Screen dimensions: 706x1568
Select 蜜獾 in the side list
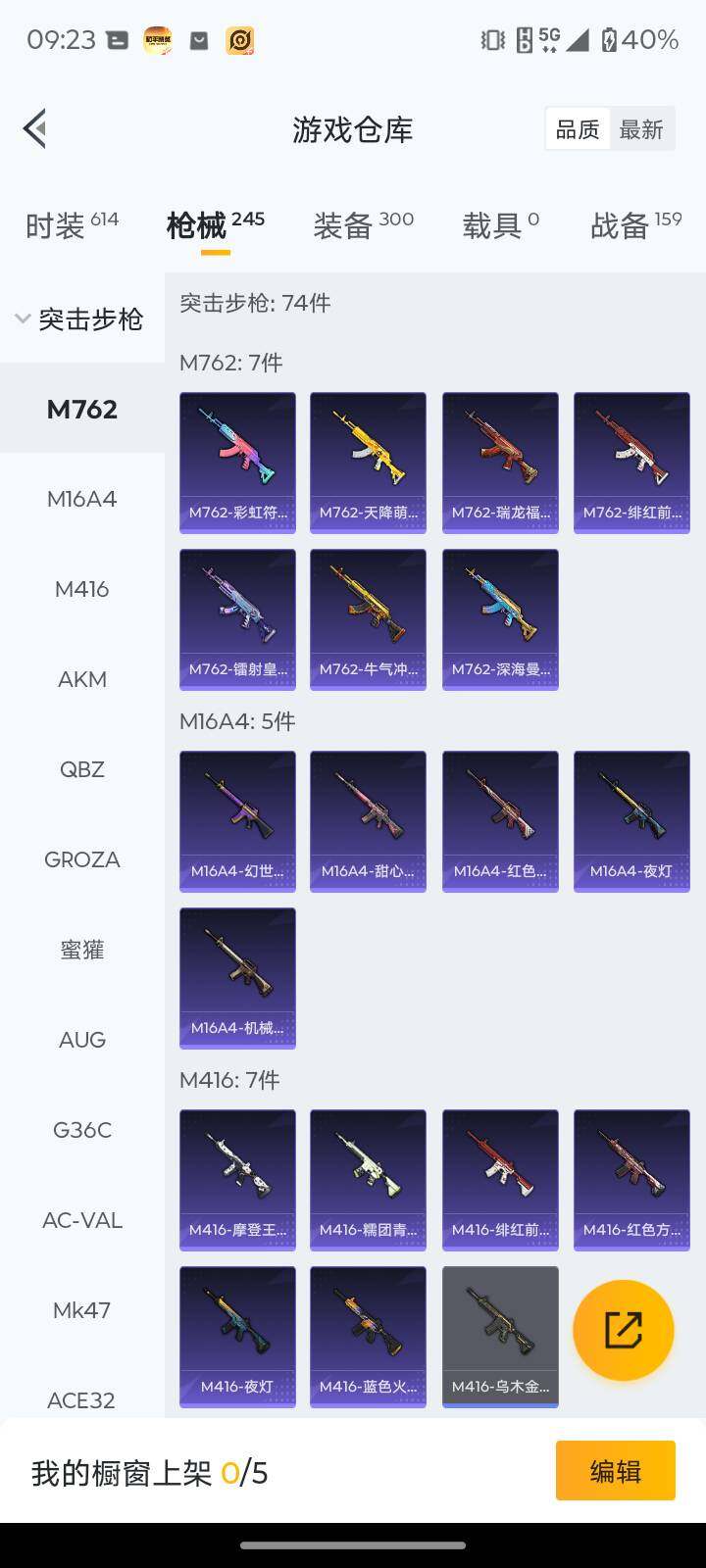tap(82, 950)
